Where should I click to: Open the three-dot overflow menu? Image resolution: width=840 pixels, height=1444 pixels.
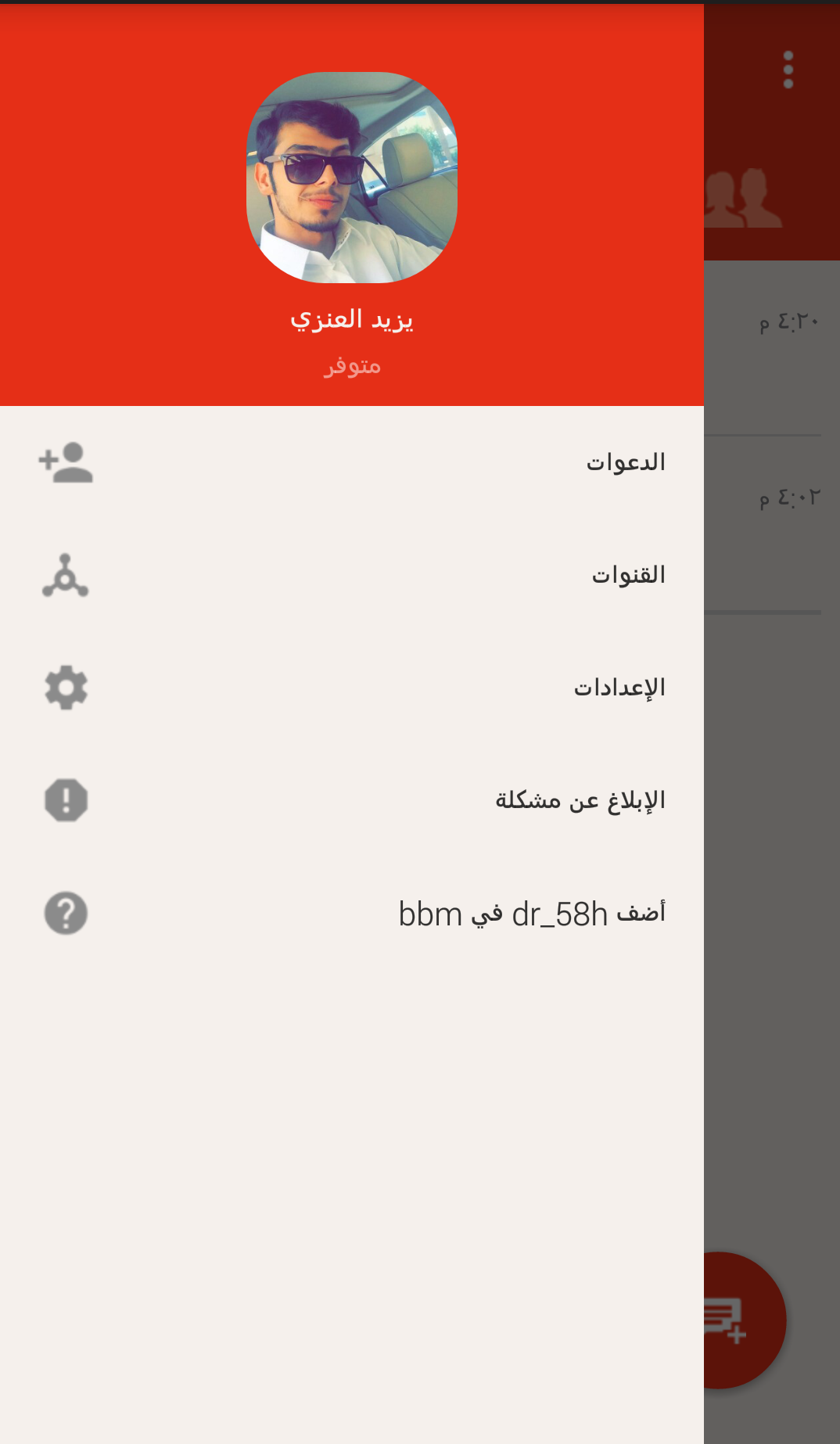(788, 70)
